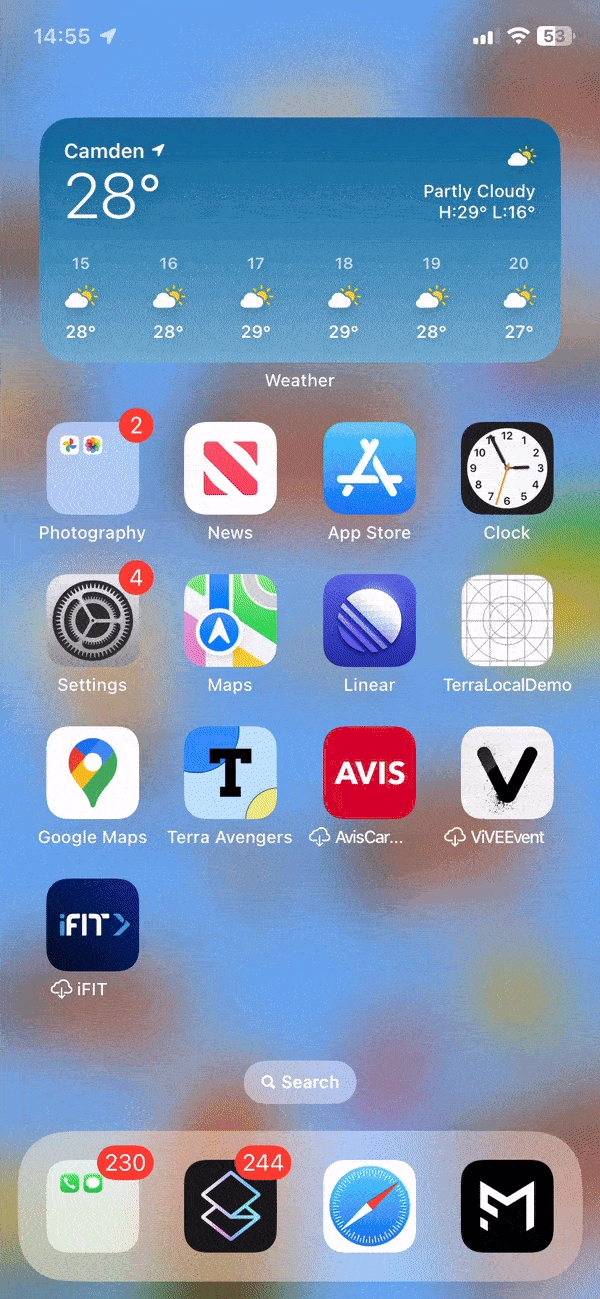Viewport: 600px width, 1299px height.
Task: Open the Photography folder
Action: click(92, 468)
